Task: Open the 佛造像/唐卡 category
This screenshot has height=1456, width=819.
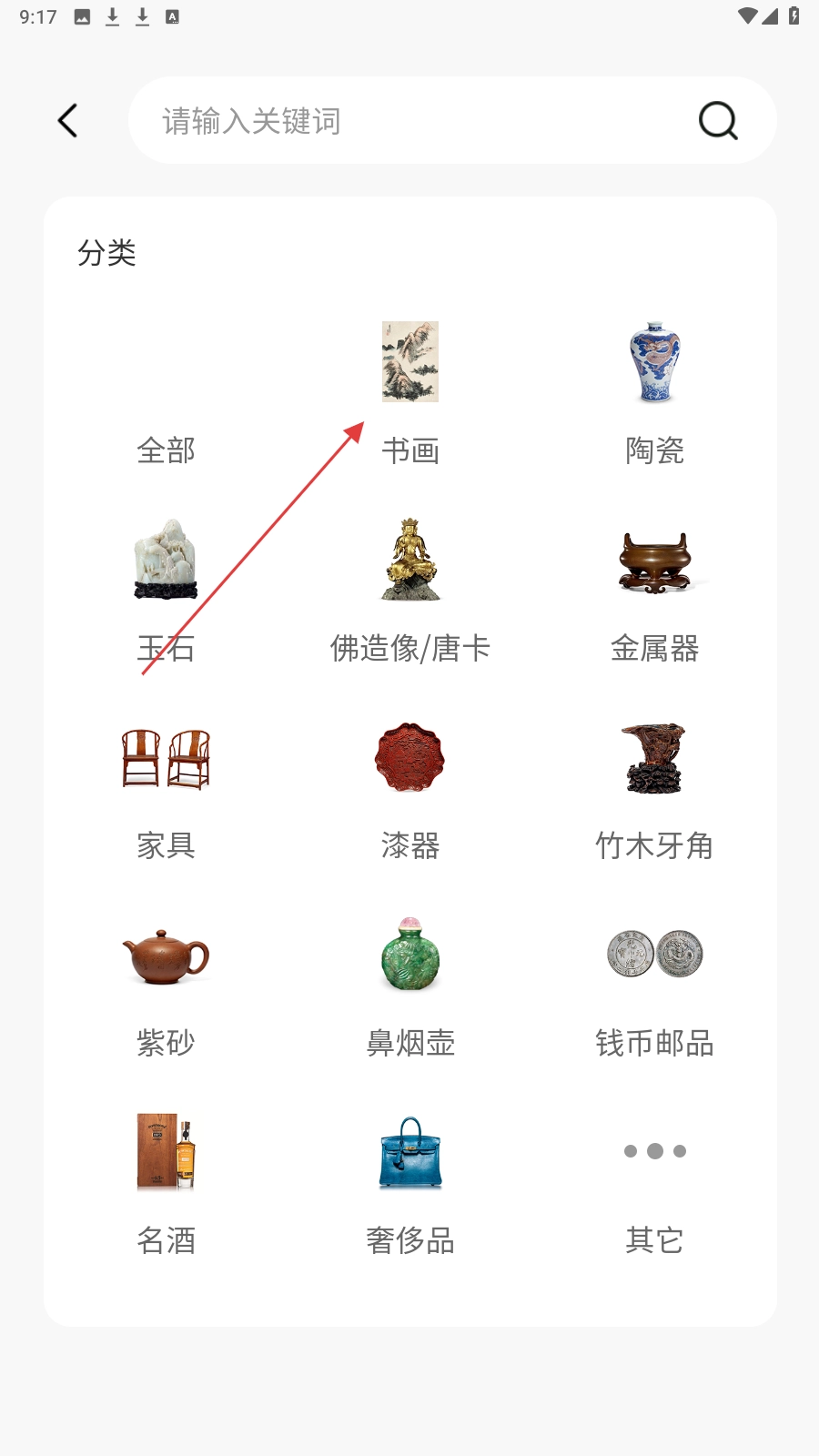Action: click(410, 587)
